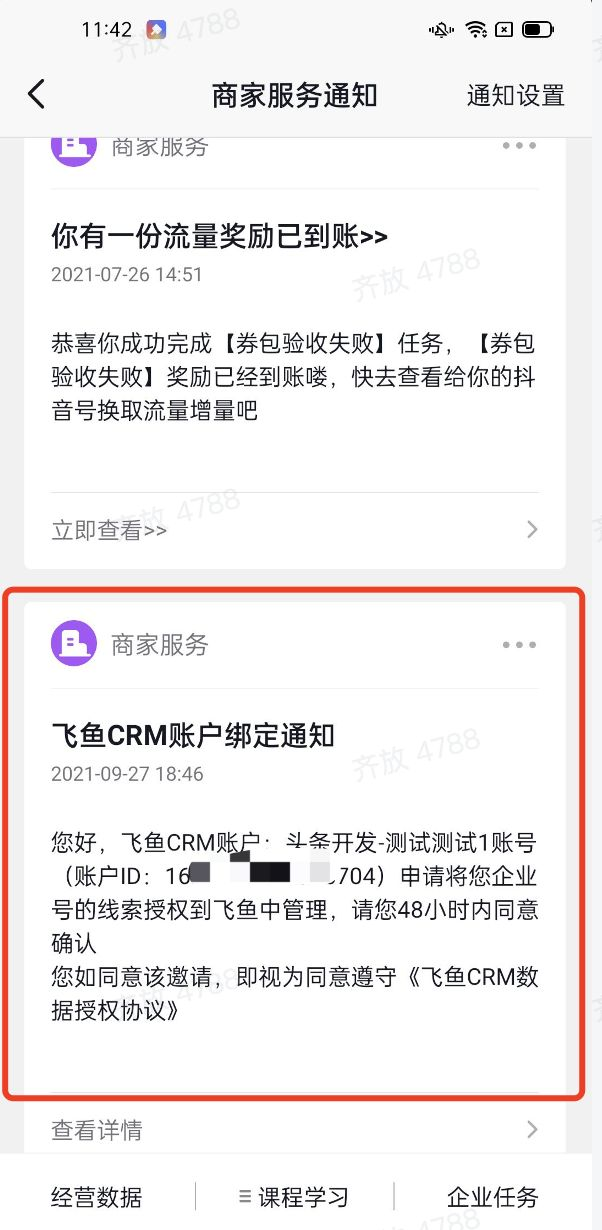Open the 课程学习 menu
The height and width of the screenshot is (1230, 602).
(x=294, y=1196)
